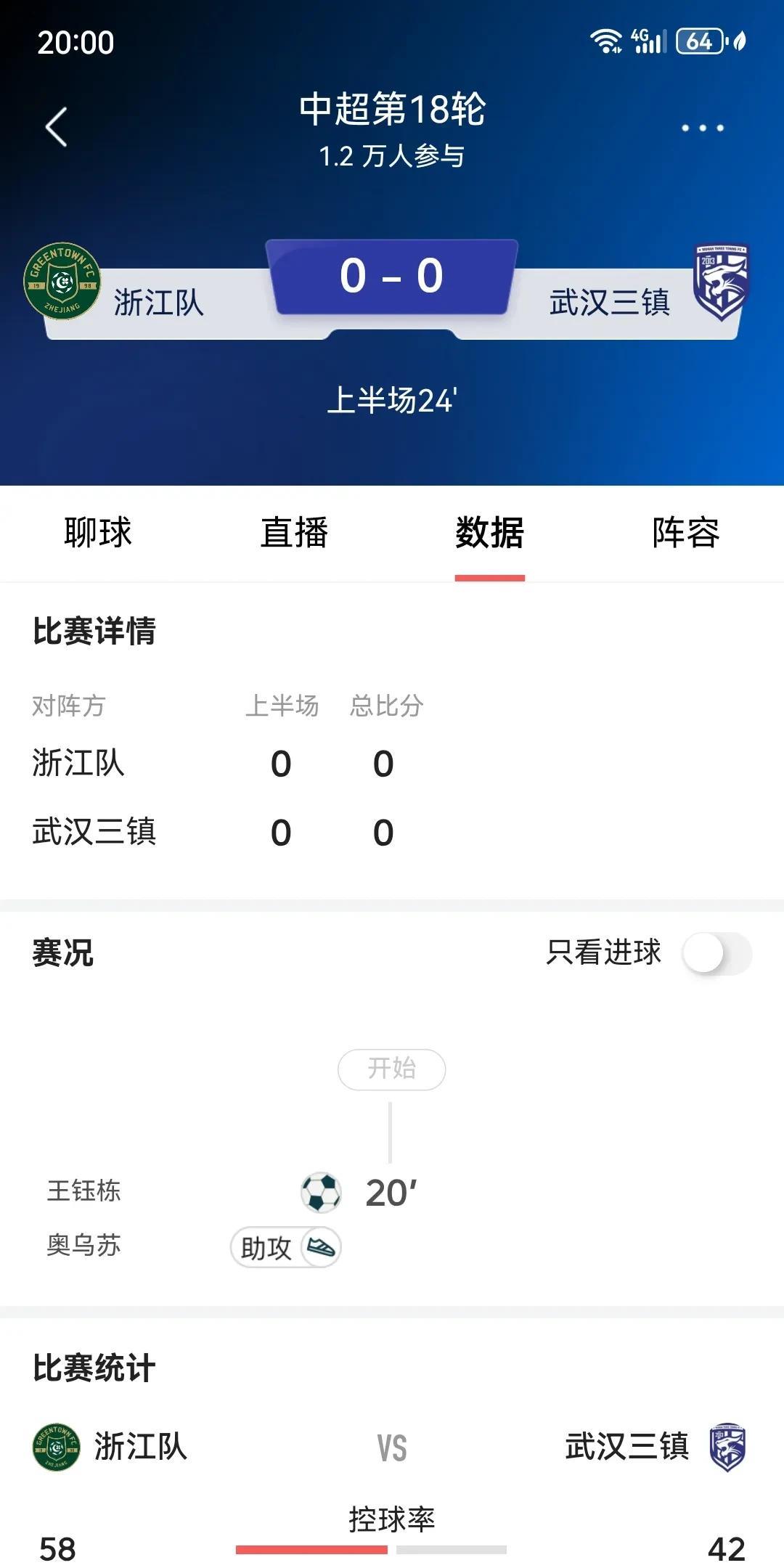Open the 阵容 lineup tab
This screenshot has width=784, height=1568.
point(686,532)
